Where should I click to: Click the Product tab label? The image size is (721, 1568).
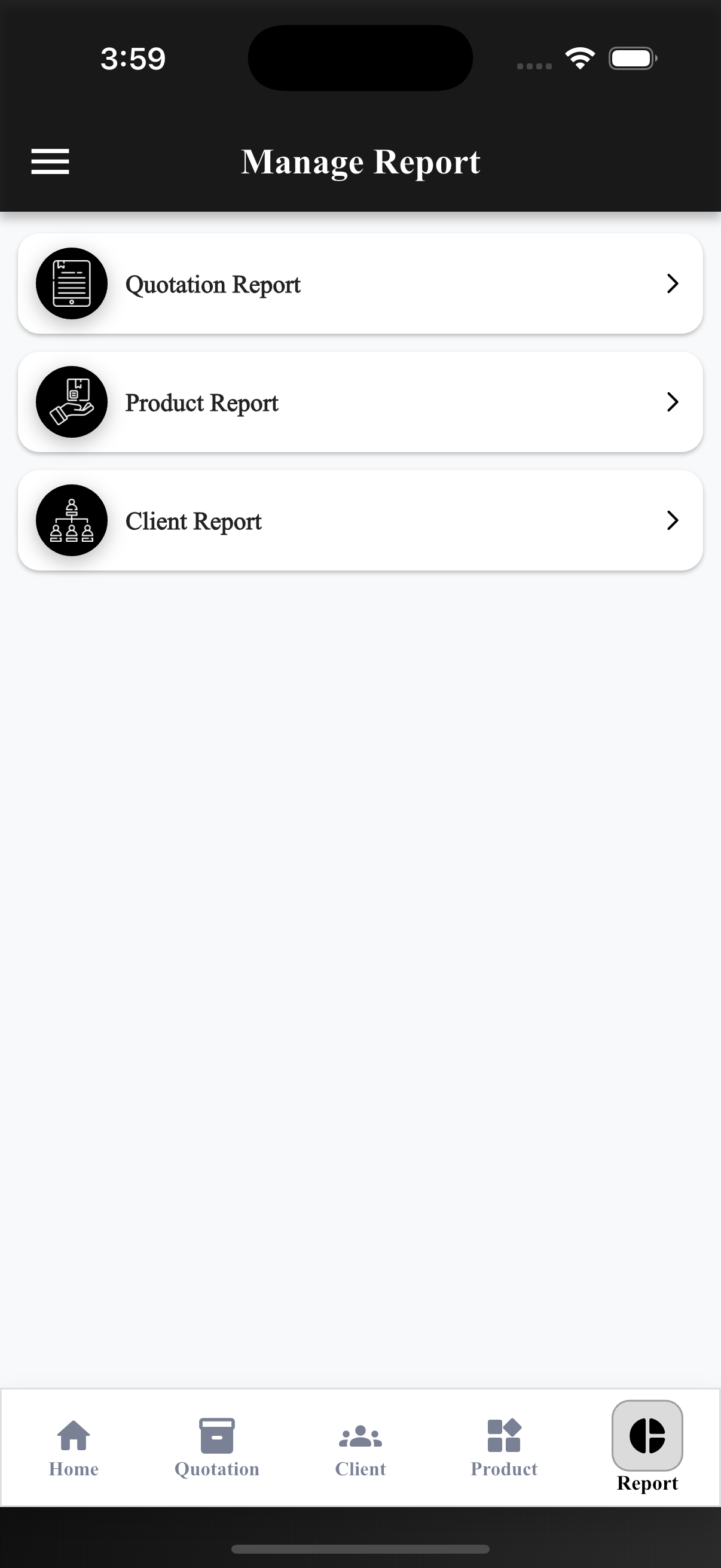[505, 1469]
